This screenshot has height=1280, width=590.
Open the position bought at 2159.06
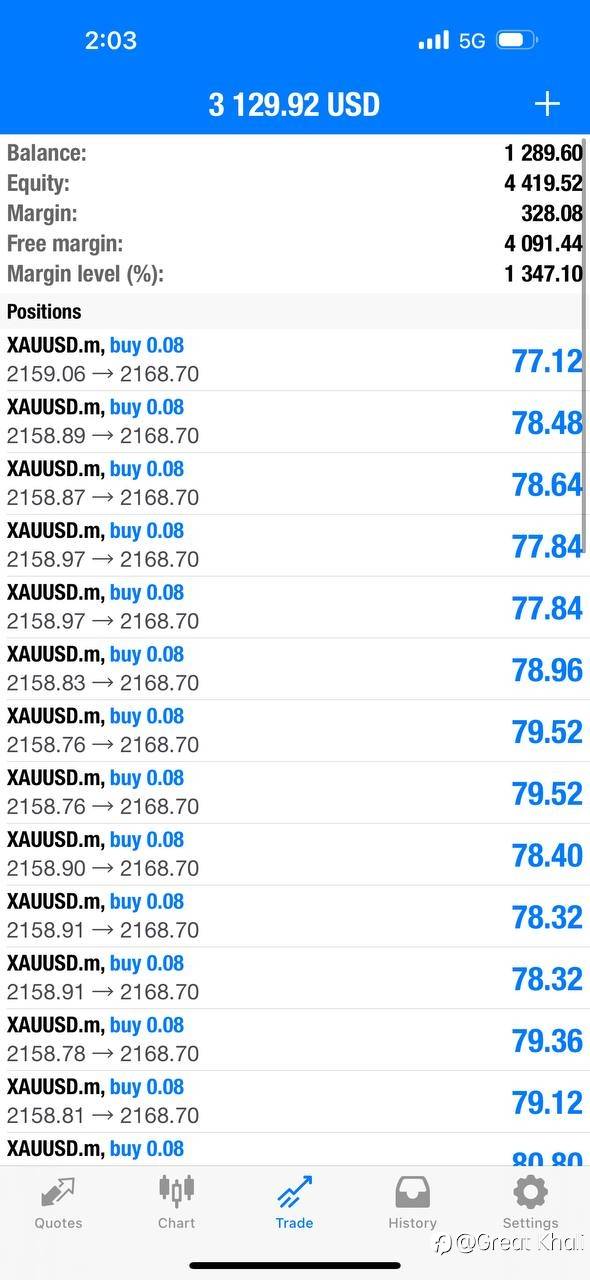295,360
